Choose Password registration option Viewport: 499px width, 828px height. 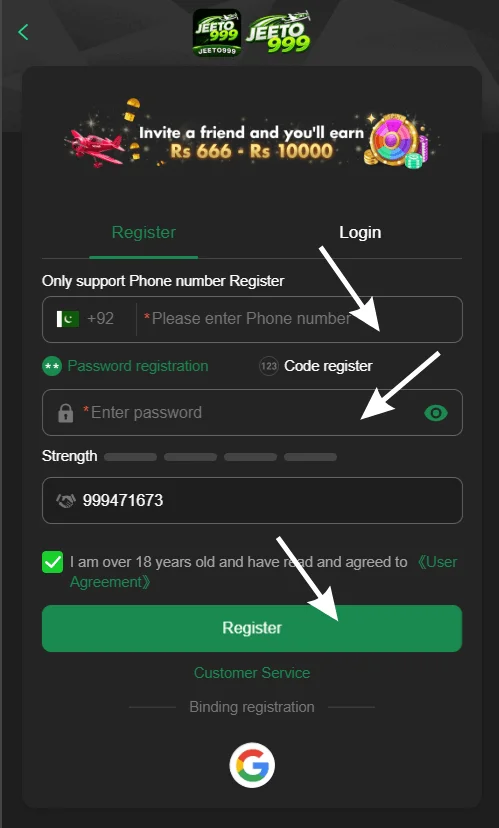coord(125,366)
